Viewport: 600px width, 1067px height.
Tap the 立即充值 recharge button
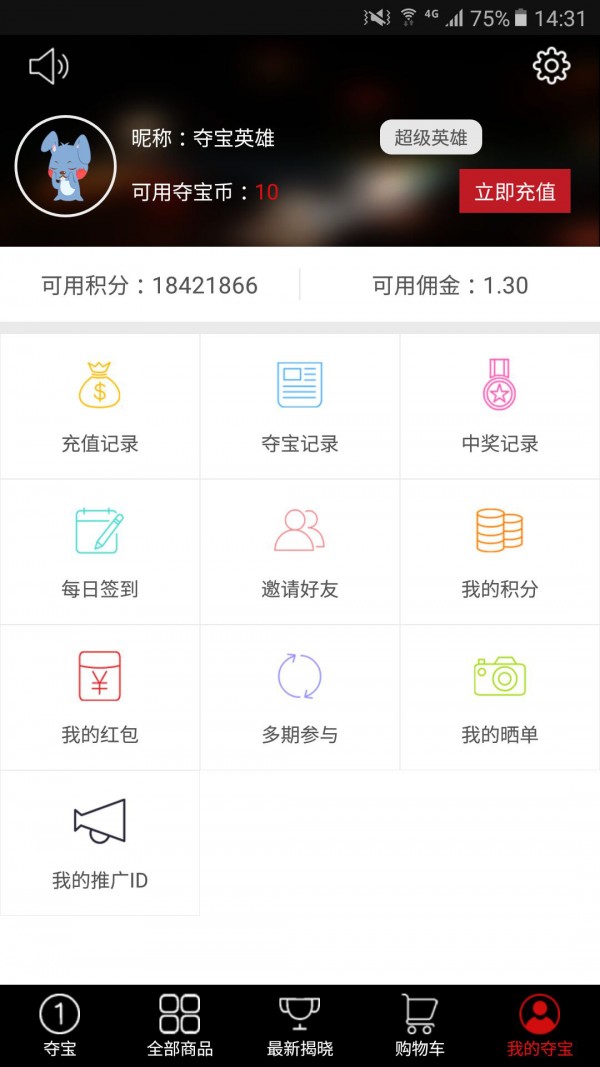(514, 191)
